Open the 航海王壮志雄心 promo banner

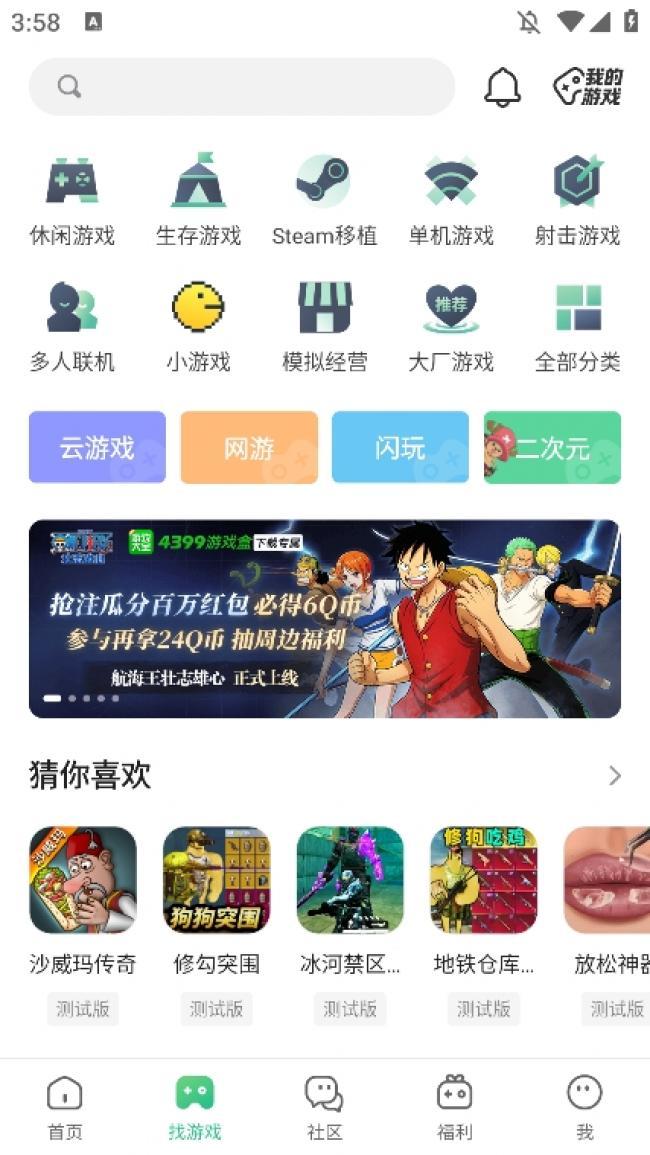click(x=324, y=618)
